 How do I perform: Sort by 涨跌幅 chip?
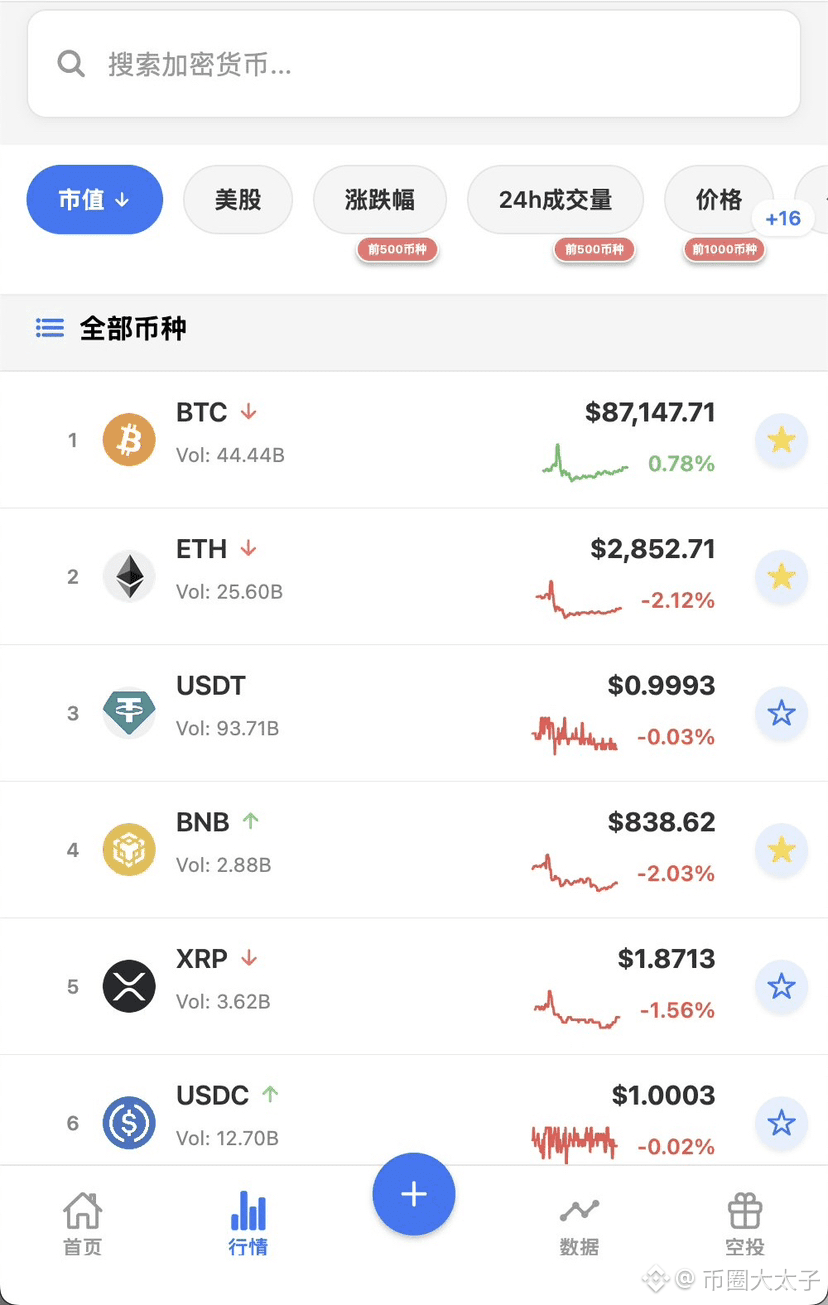(x=380, y=200)
